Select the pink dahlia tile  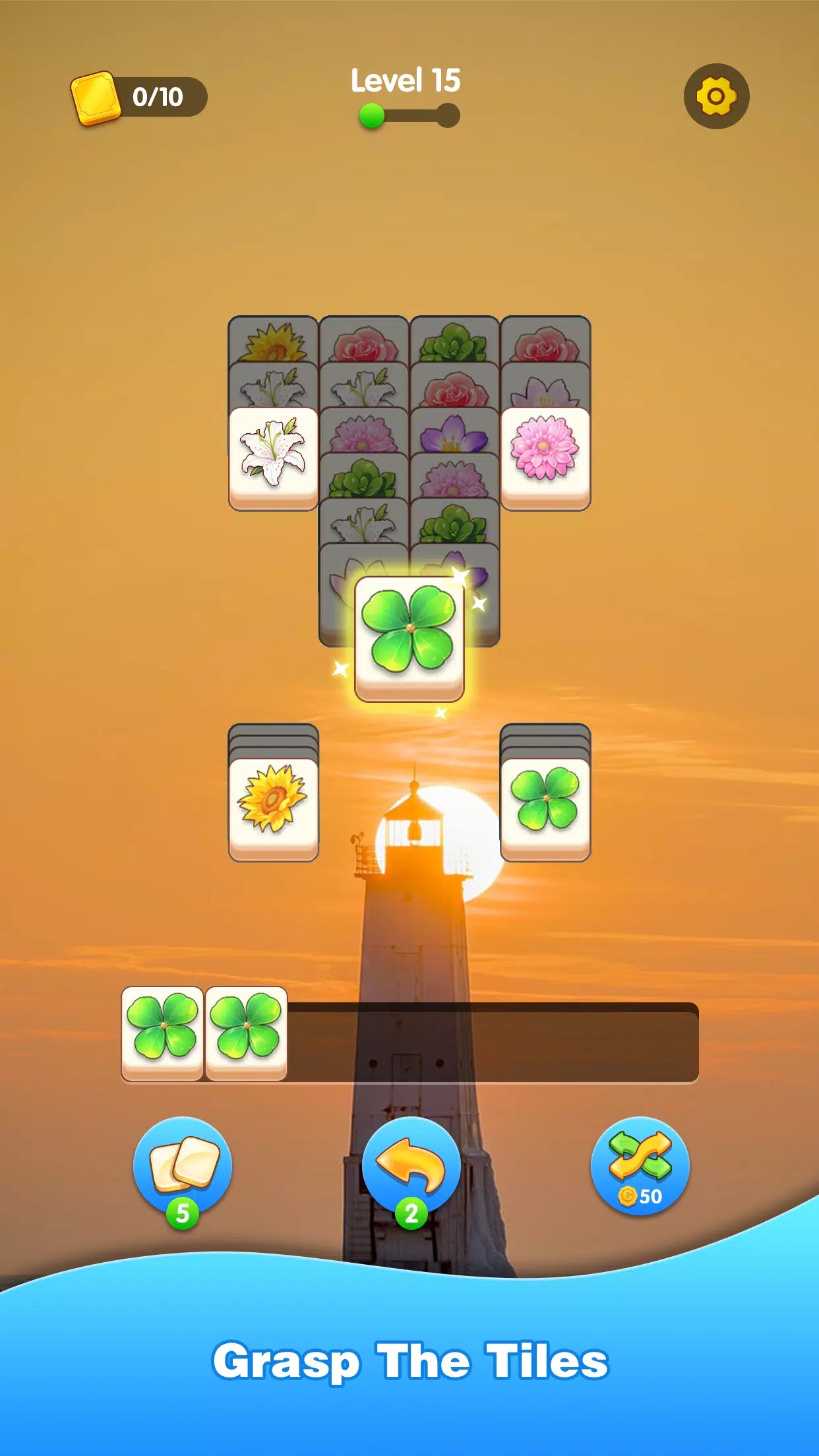(x=545, y=456)
